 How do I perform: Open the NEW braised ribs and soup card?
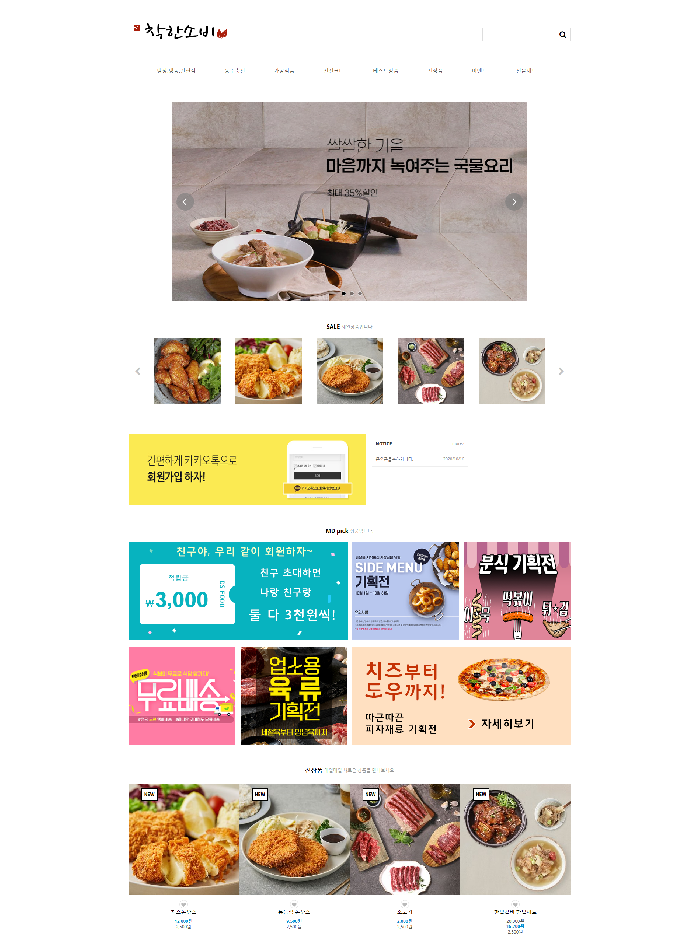pyautogui.click(x=515, y=839)
